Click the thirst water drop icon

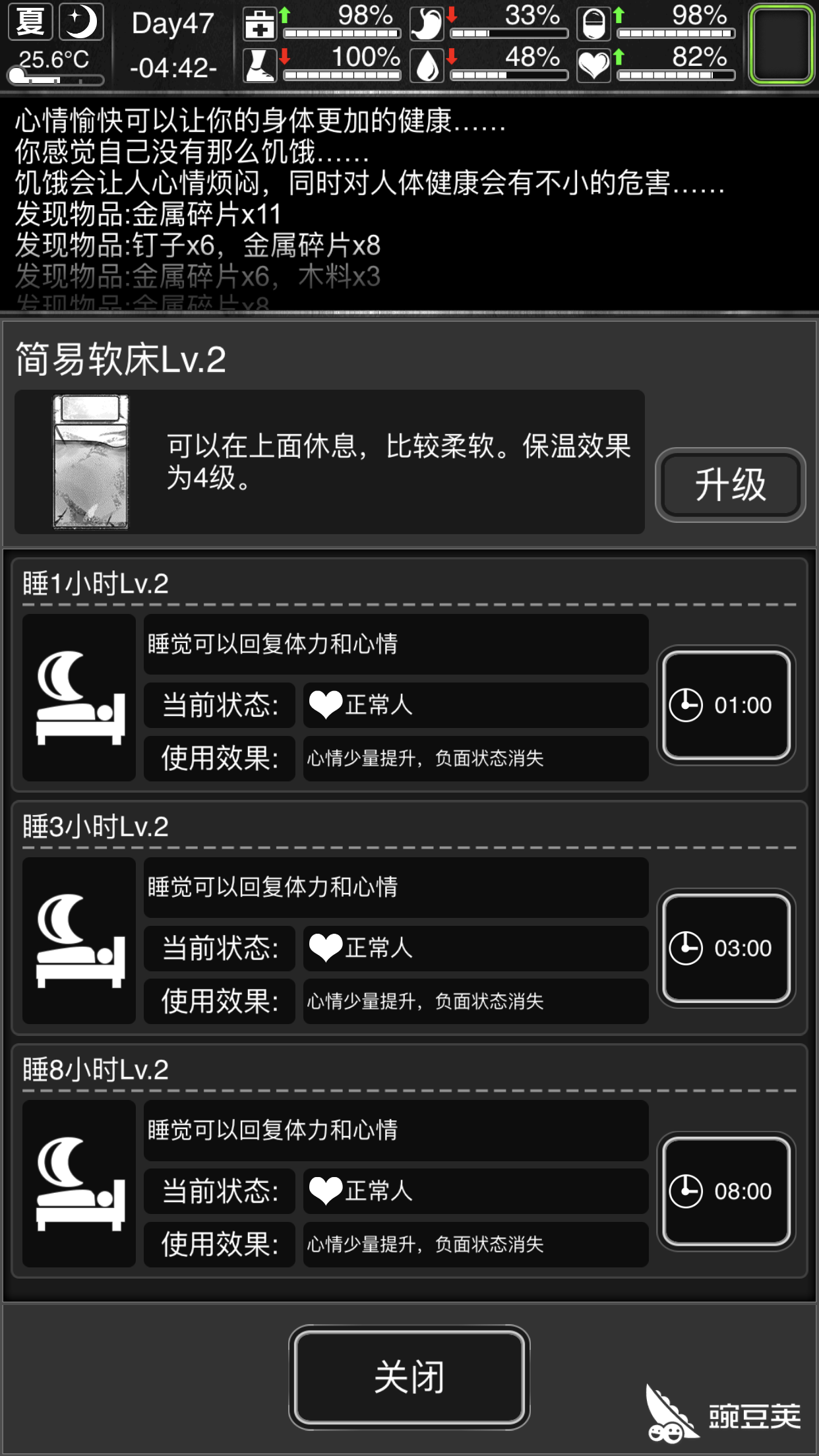[427, 64]
